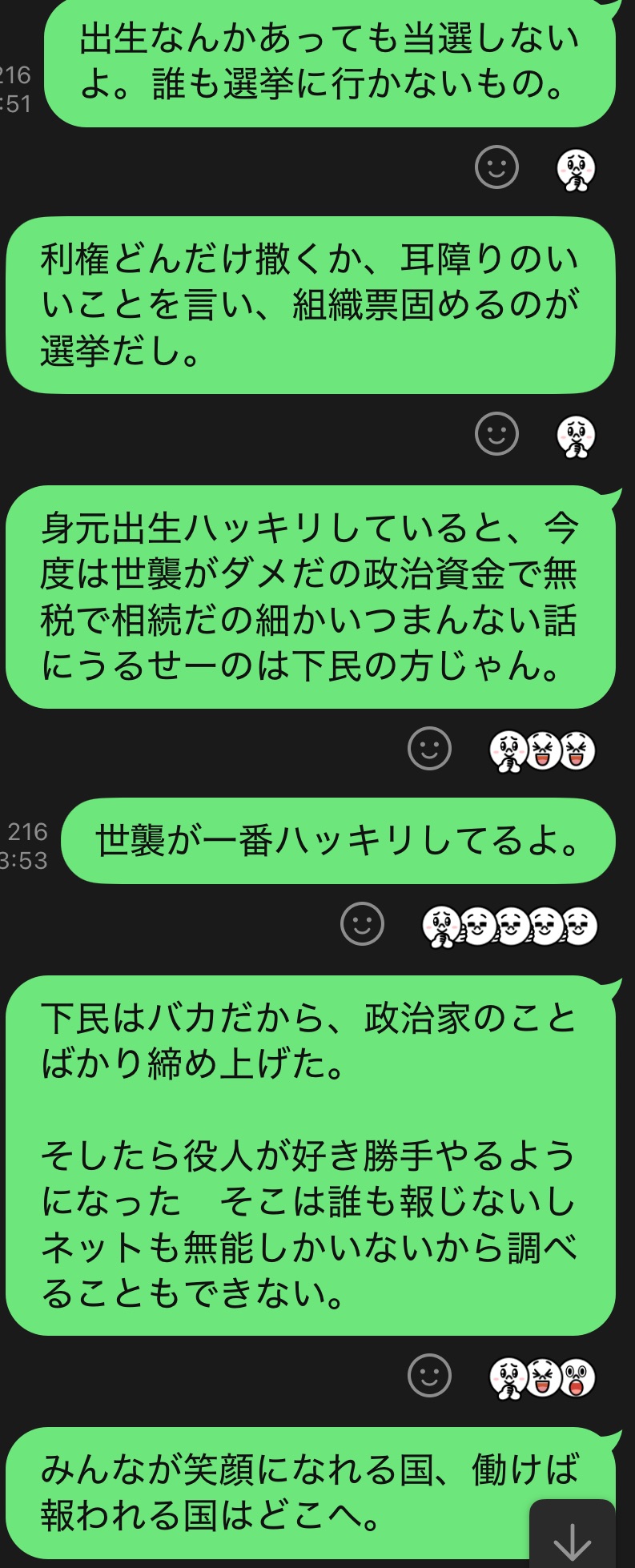This screenshot has width=635, height=1568.
Task: Add reaction under 出生なんかあっても当選しない message
Action: point(496,167)
